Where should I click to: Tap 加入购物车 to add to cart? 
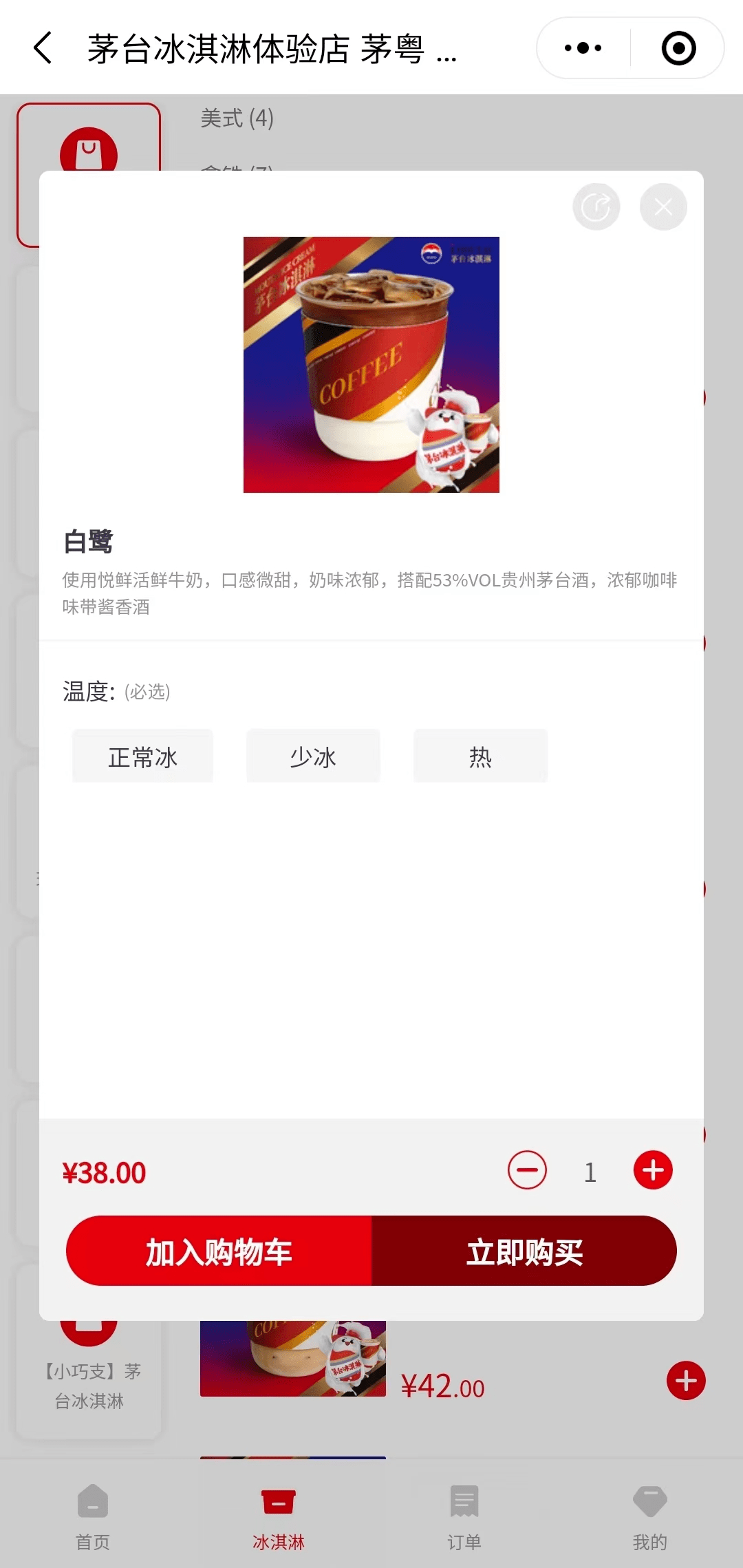pyautogui.click(x=219, y=1251)
